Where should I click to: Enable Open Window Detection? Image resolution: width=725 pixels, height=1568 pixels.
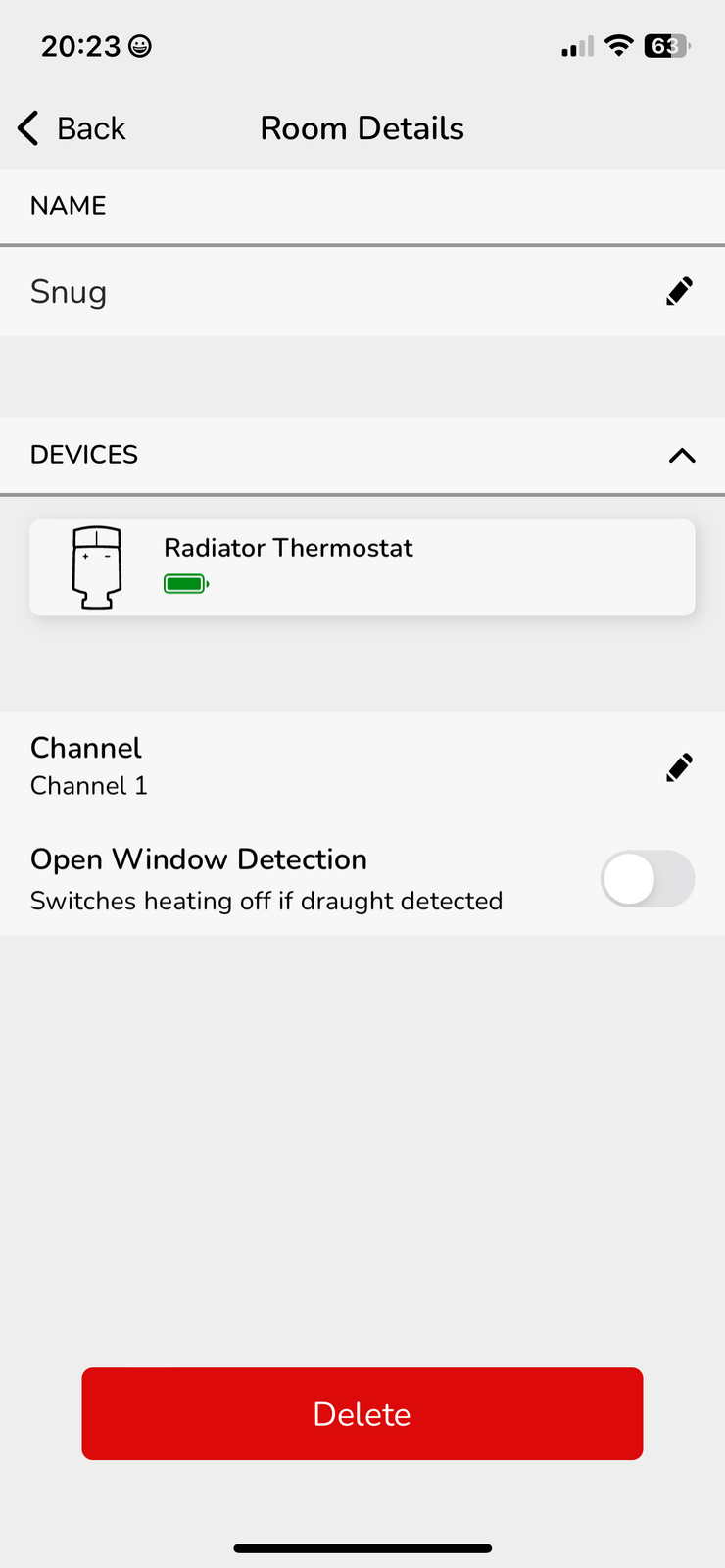point(647,878)
